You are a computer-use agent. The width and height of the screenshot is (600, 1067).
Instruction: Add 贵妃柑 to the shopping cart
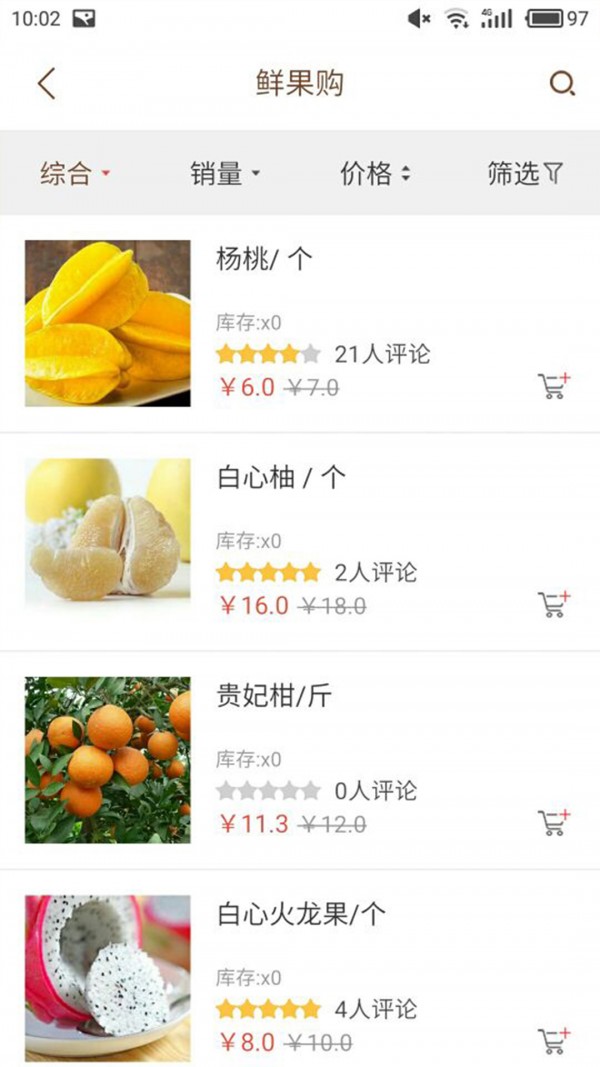(553, 822)
